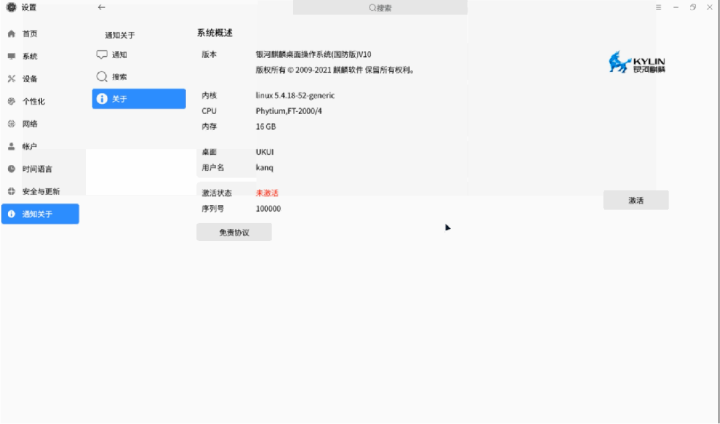Select the 关于 sub-item

[x=138, y=99]
